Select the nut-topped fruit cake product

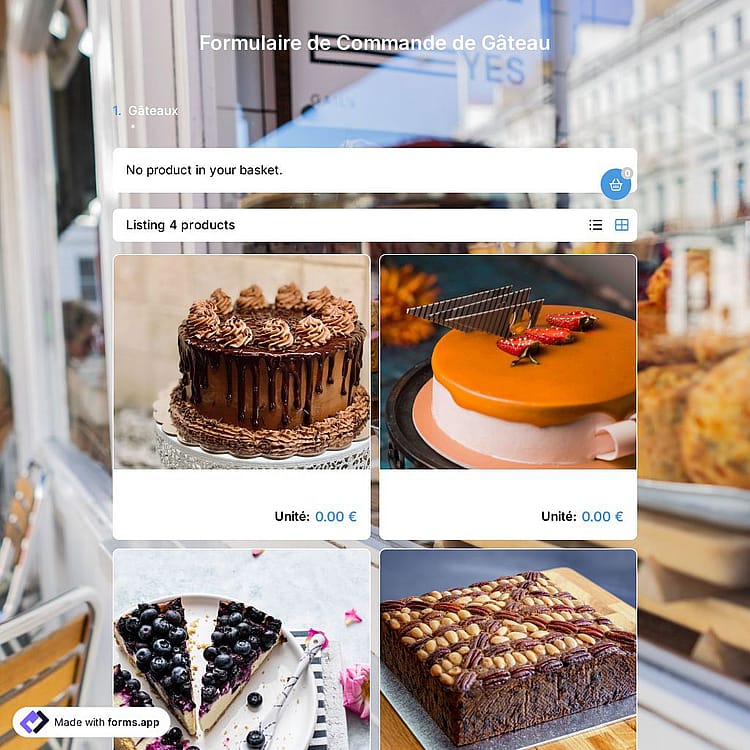[x=508, y=650]
